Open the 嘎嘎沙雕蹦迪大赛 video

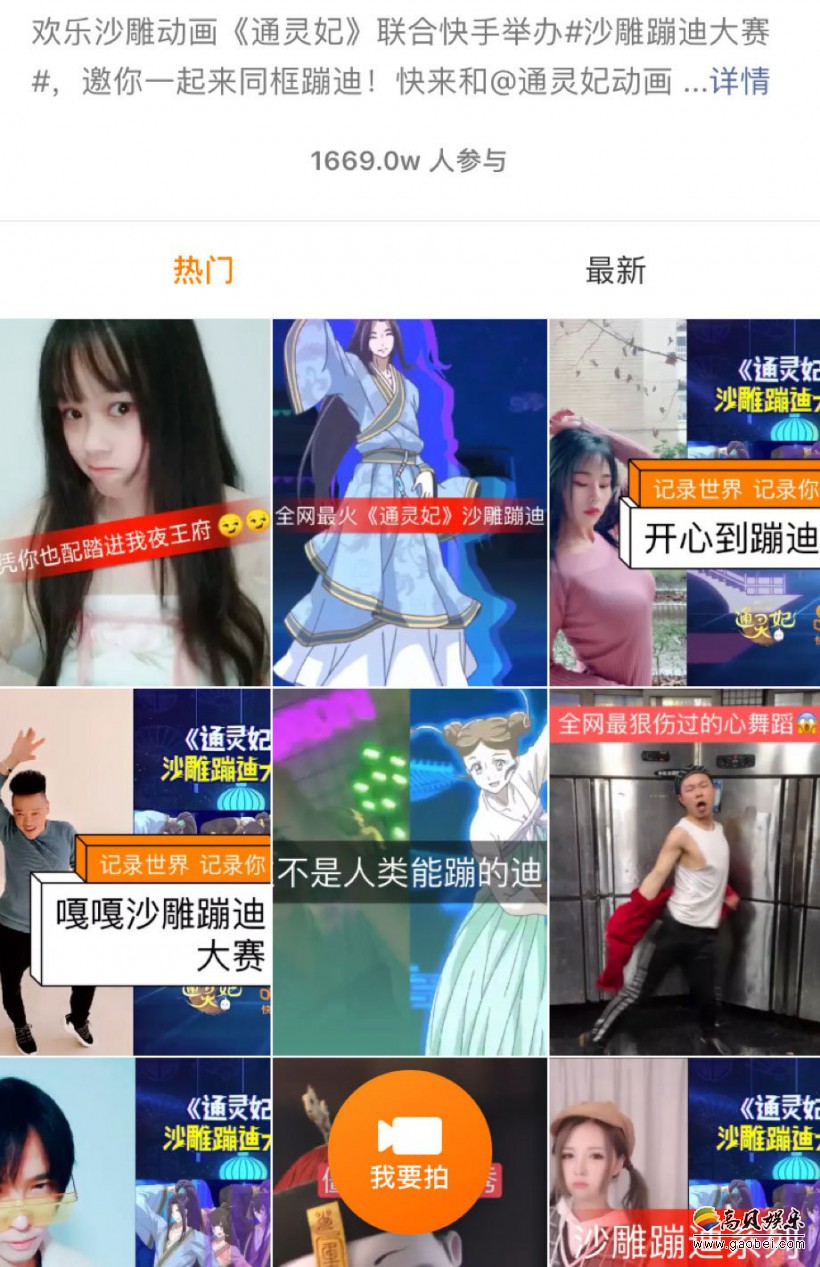pos(135,872)
